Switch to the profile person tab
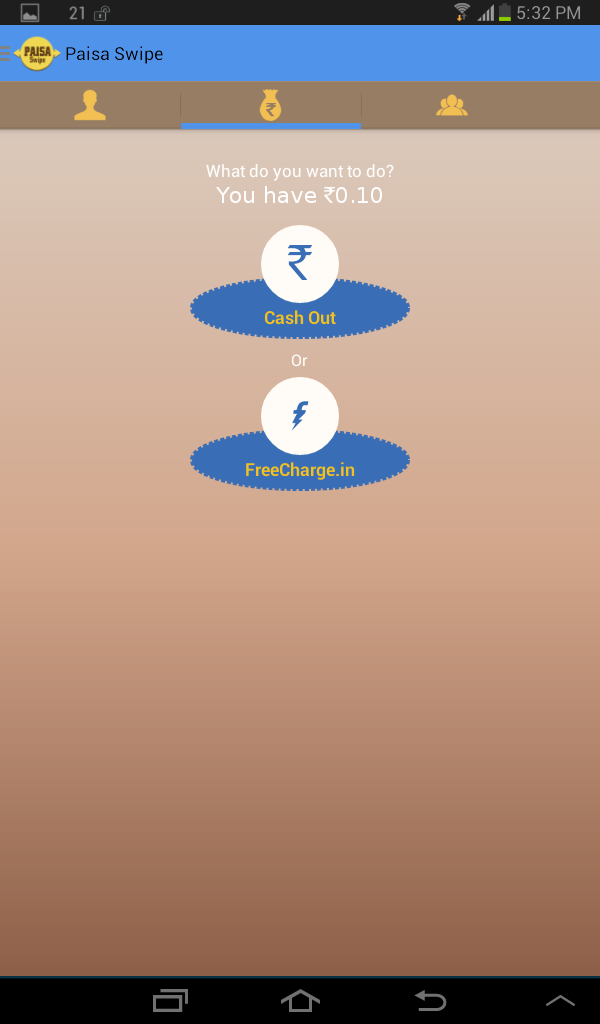The height and width of the screenshot is (1024, 600). point(90,105)
